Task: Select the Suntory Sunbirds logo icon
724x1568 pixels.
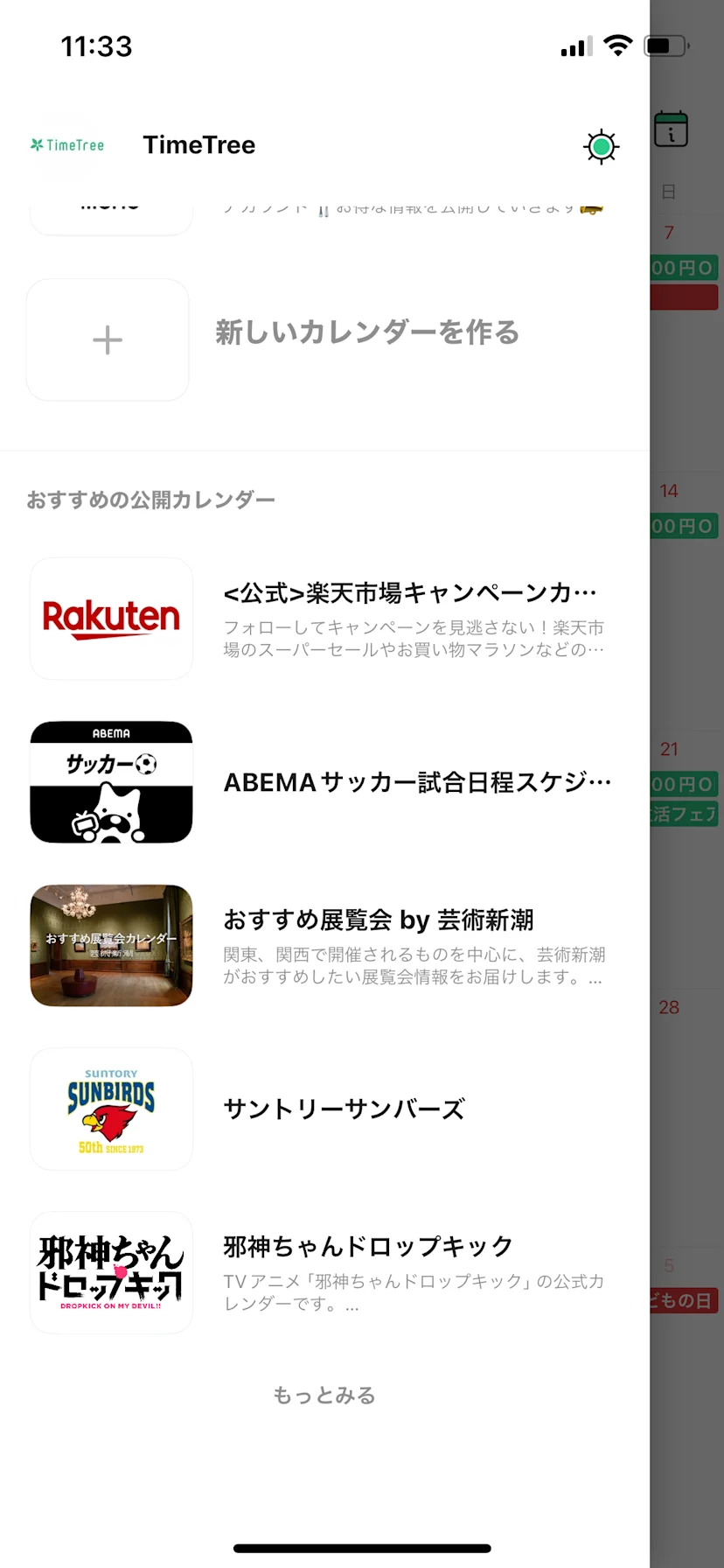Action: tap(110, 1109)
